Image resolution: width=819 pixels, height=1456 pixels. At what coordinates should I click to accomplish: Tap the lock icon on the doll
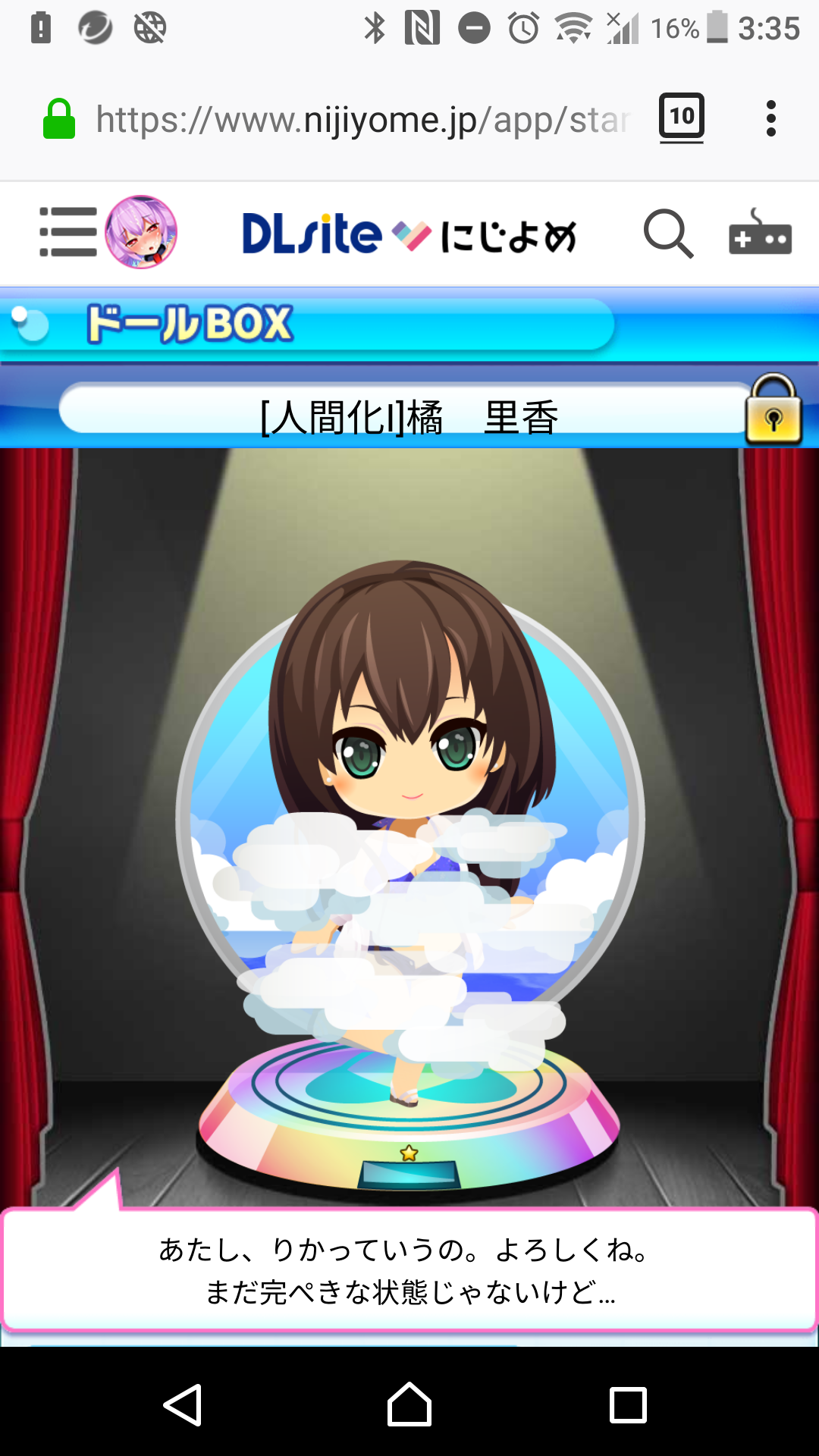[x=773, y=410]
